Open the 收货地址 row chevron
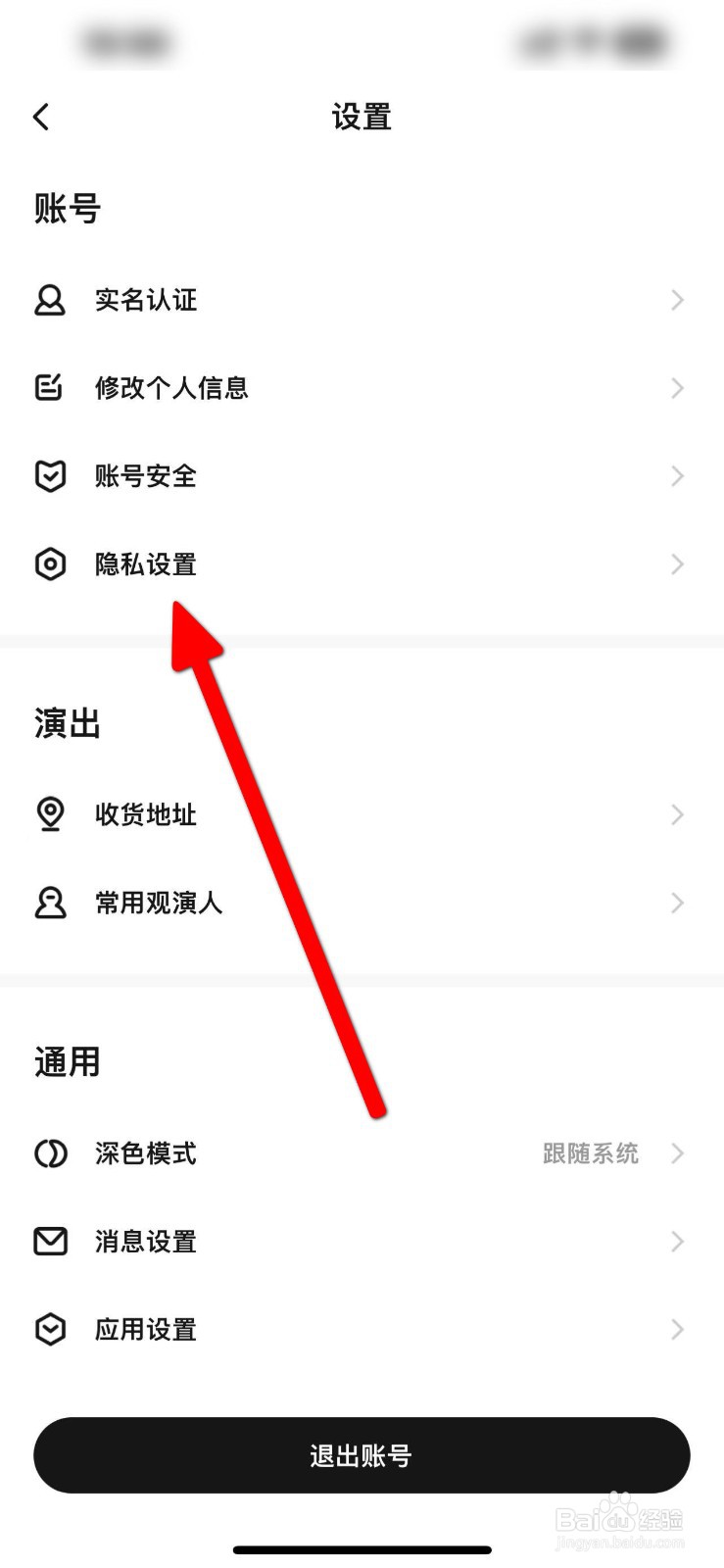The width and height of the screenshot is (724, 1568). (676, 814)
